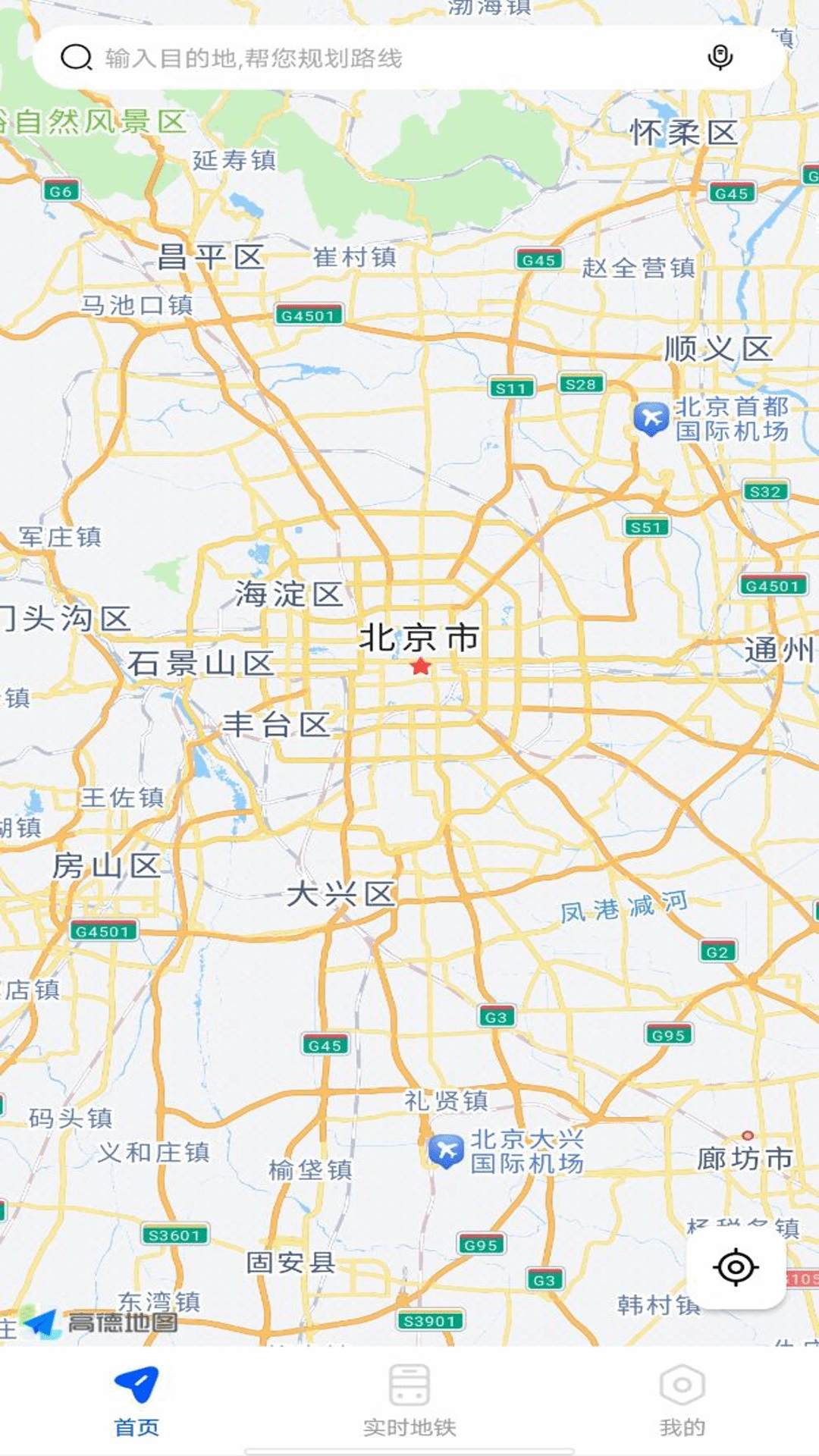The width and height of the screenshot is (819, 1456).
Task: Switch to the 实时地铁 tab
Action: (x=409, y=1400)
